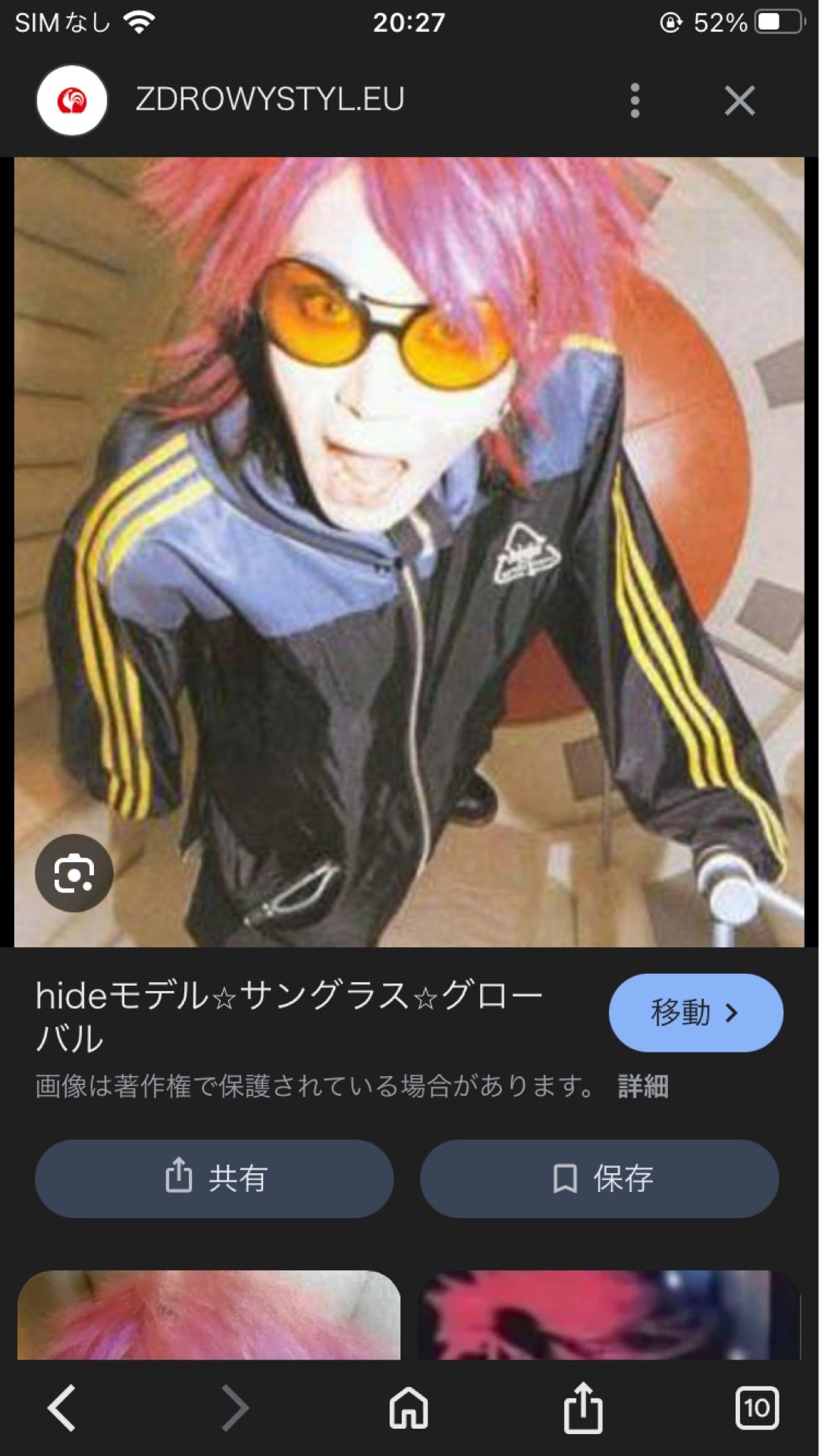Tap the ZDROWYSTYL.EU title text

coord(269,97)
